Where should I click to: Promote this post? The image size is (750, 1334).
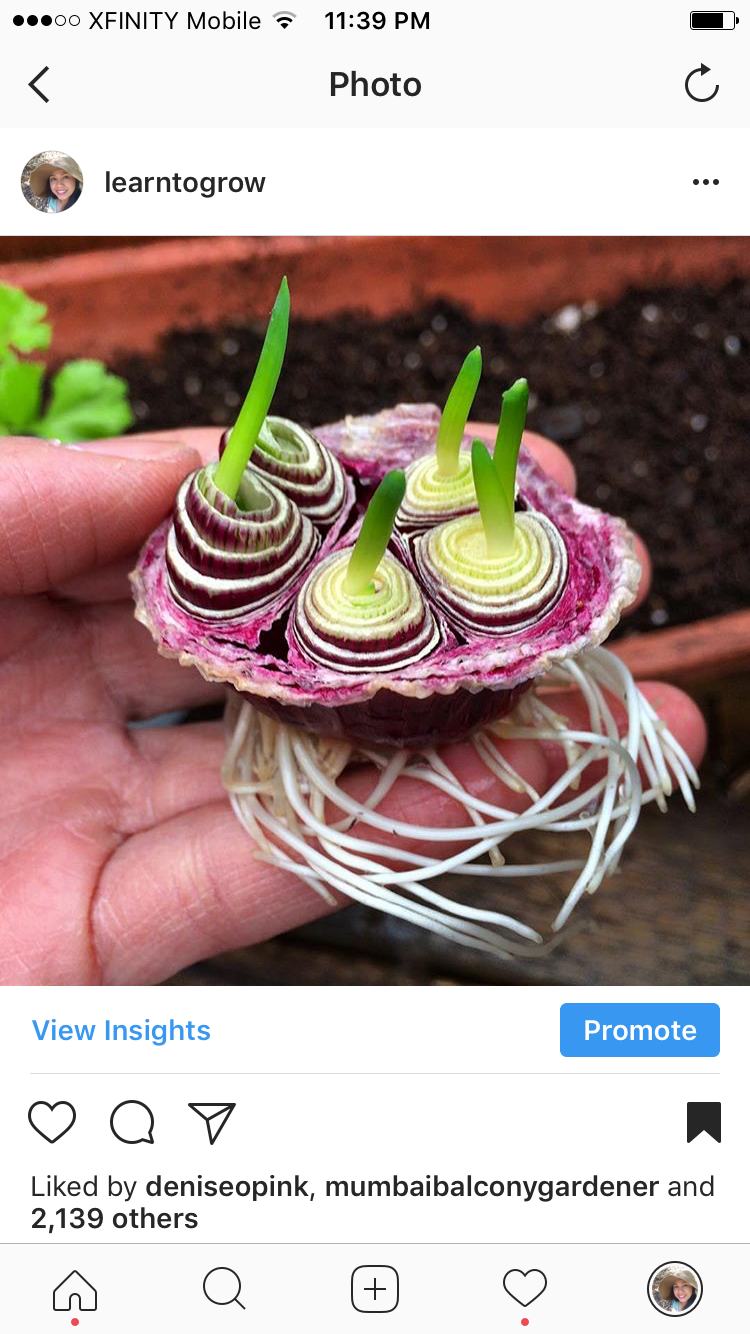click(639, 1030)
